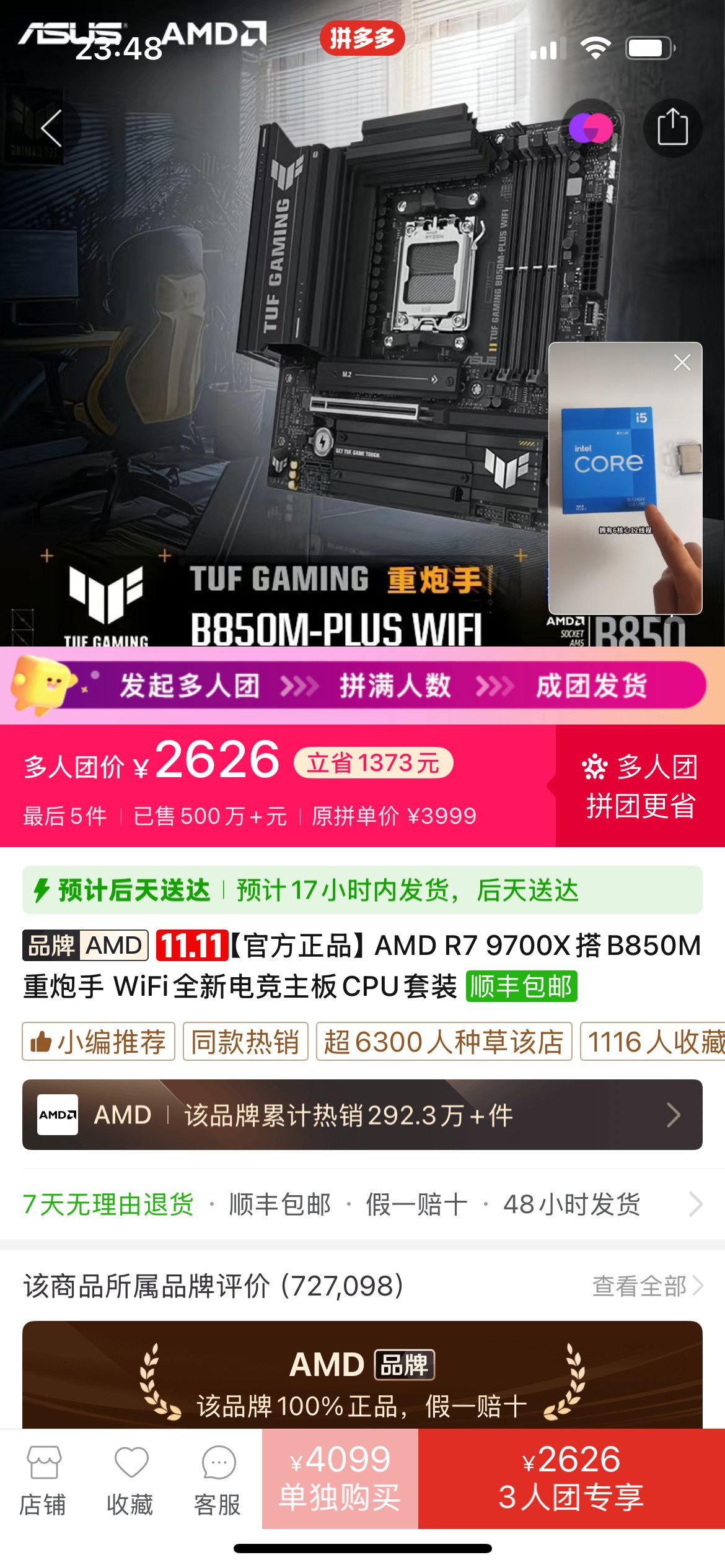725x1568 pixels.
Task: Open the circular purple-red floating icon
Action: coord(591,128)
